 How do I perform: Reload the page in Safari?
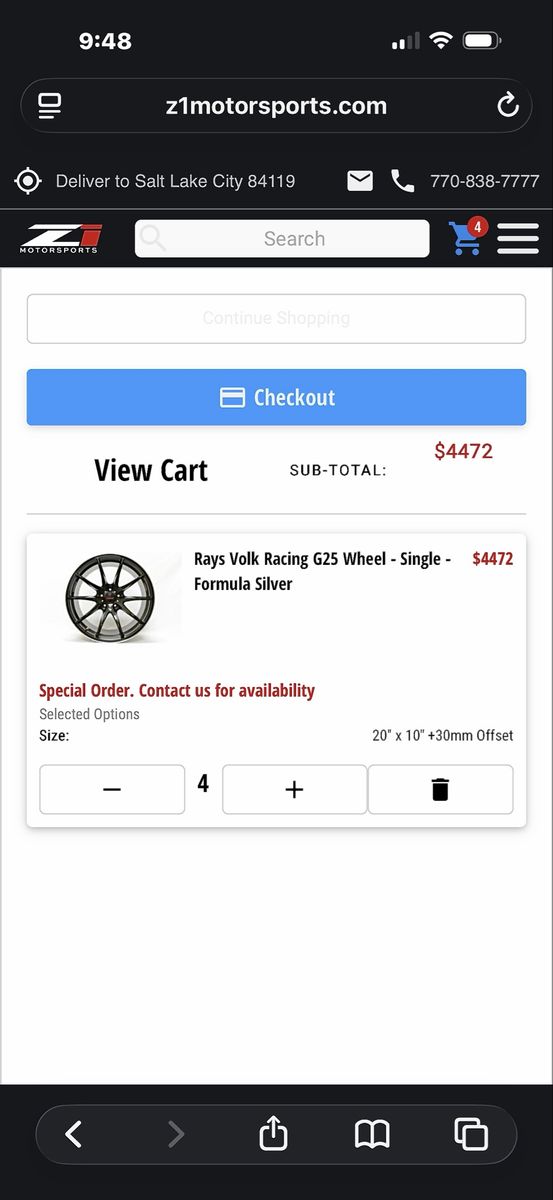point(507,105)
